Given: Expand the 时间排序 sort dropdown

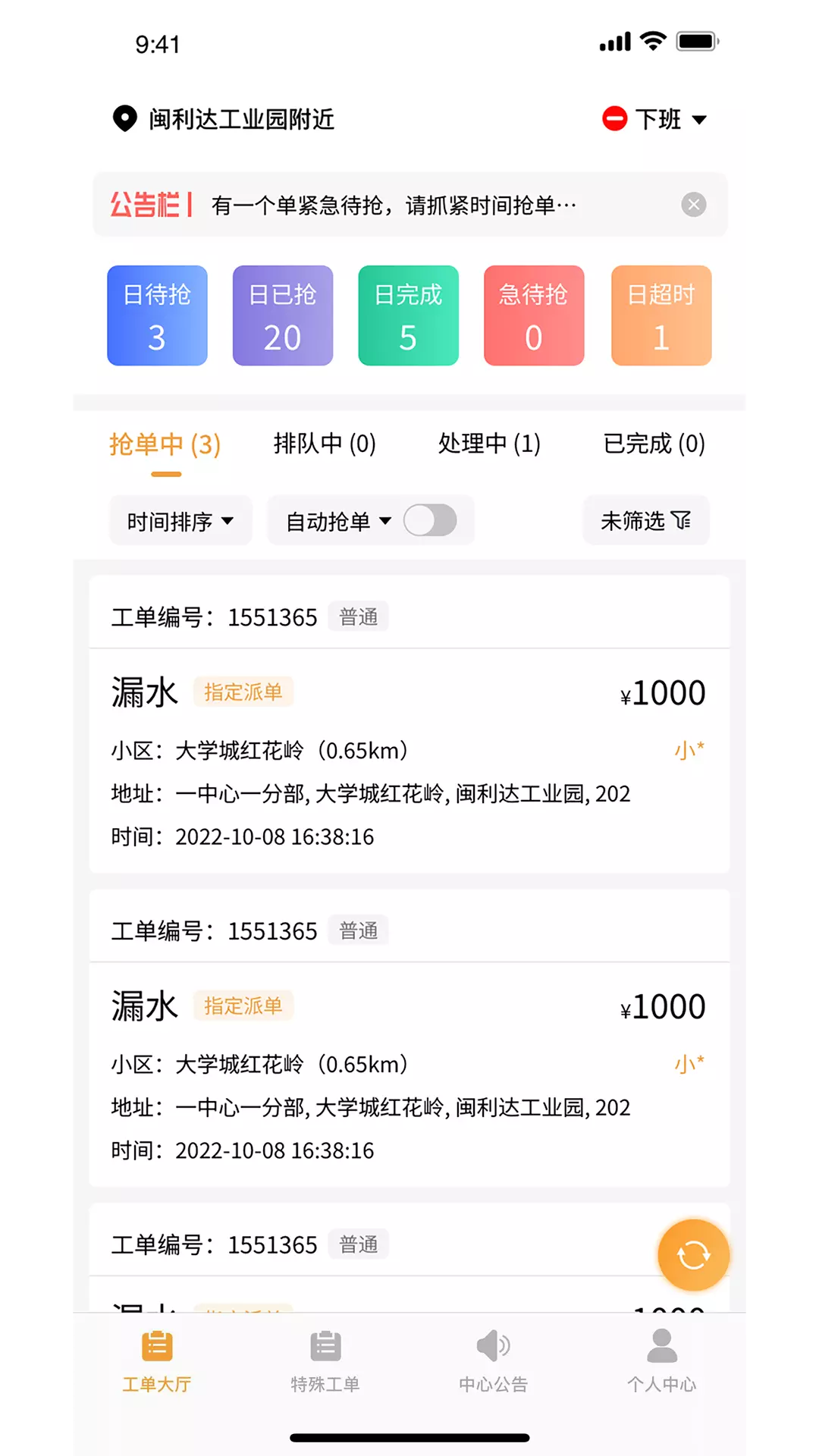Looking at the screenshot, I should [180, 521].
